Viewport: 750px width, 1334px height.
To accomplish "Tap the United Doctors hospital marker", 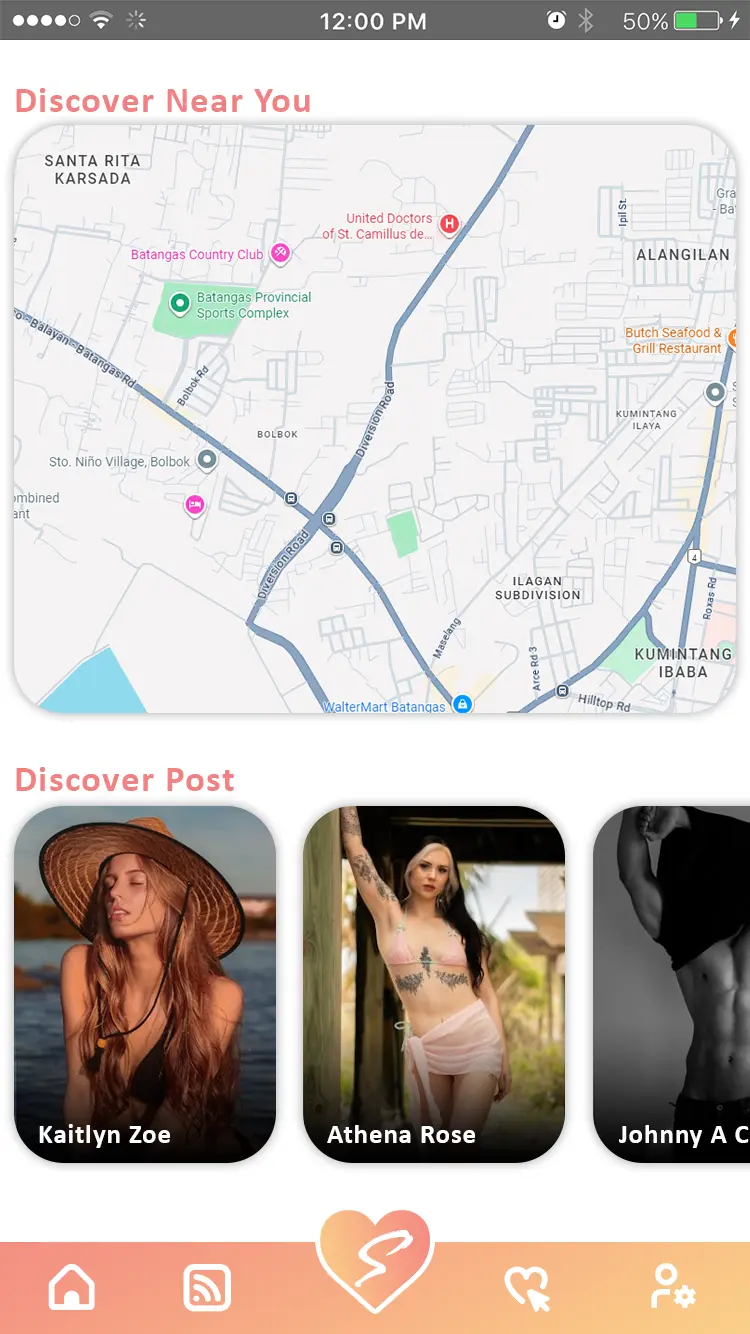I will click(x=450, y=224).
